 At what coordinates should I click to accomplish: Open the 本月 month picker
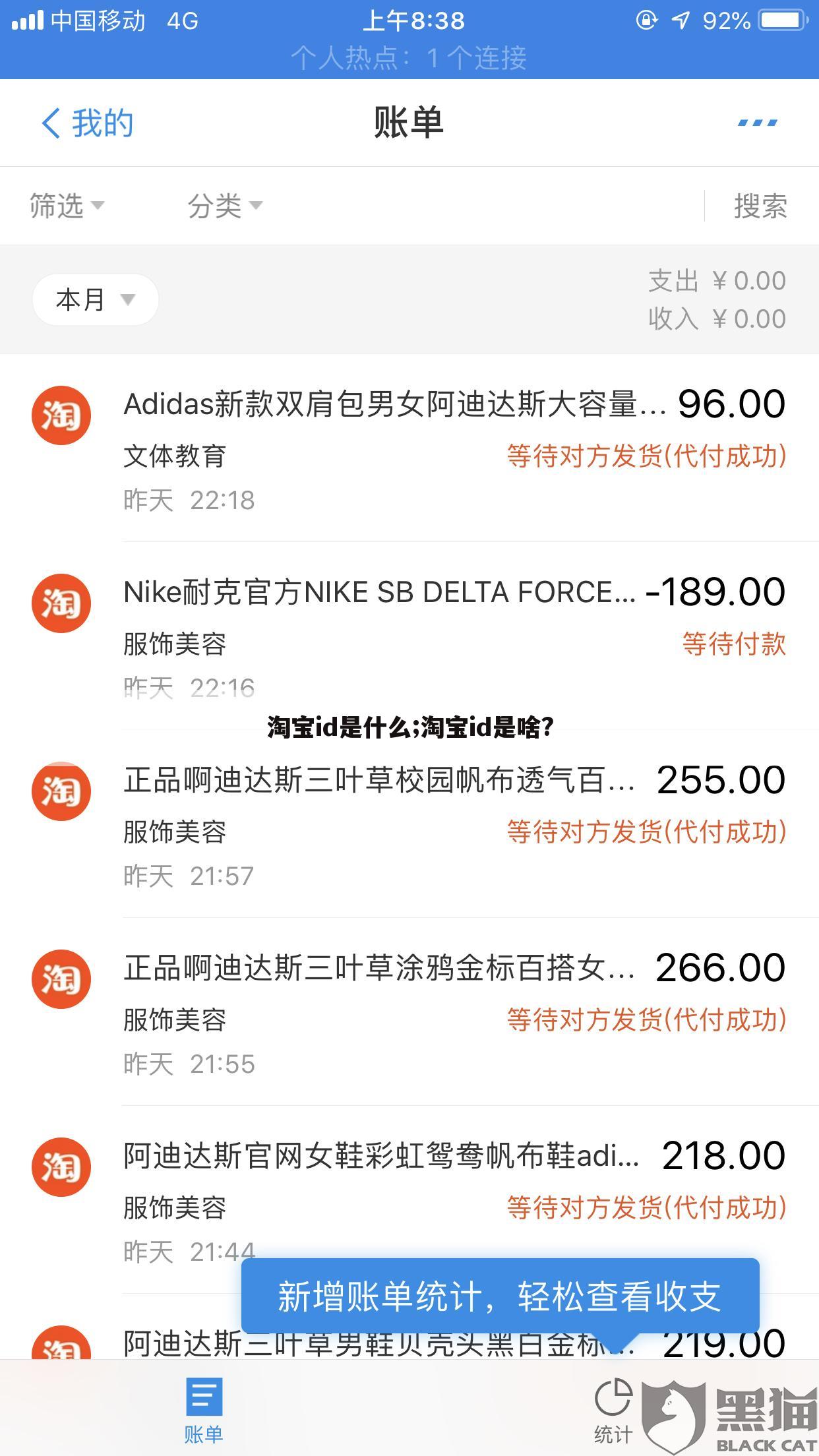96,300
